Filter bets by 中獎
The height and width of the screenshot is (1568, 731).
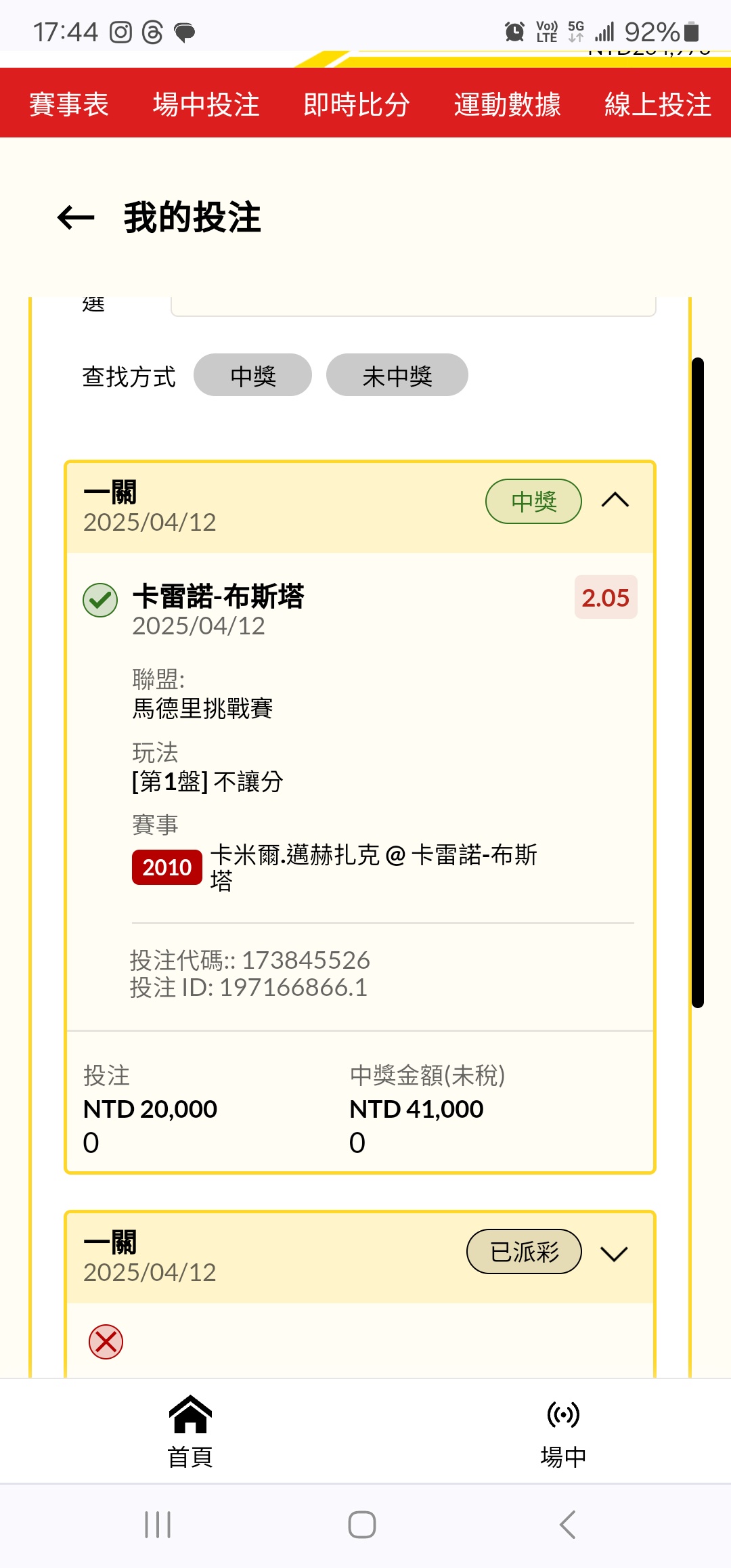click(252, 375)
